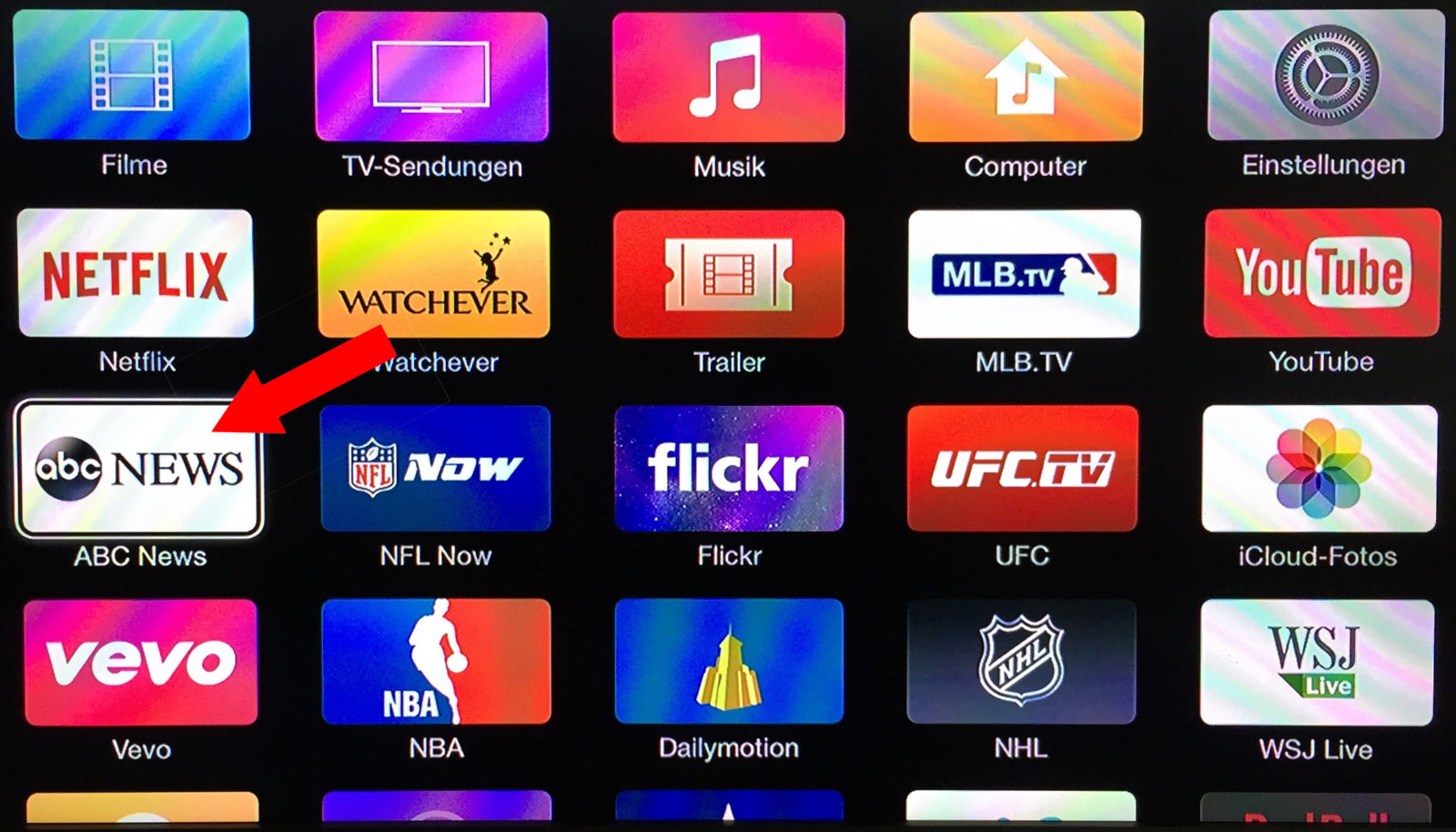
Task: Open WSJ Live
Action: [x=1316, y=662]
